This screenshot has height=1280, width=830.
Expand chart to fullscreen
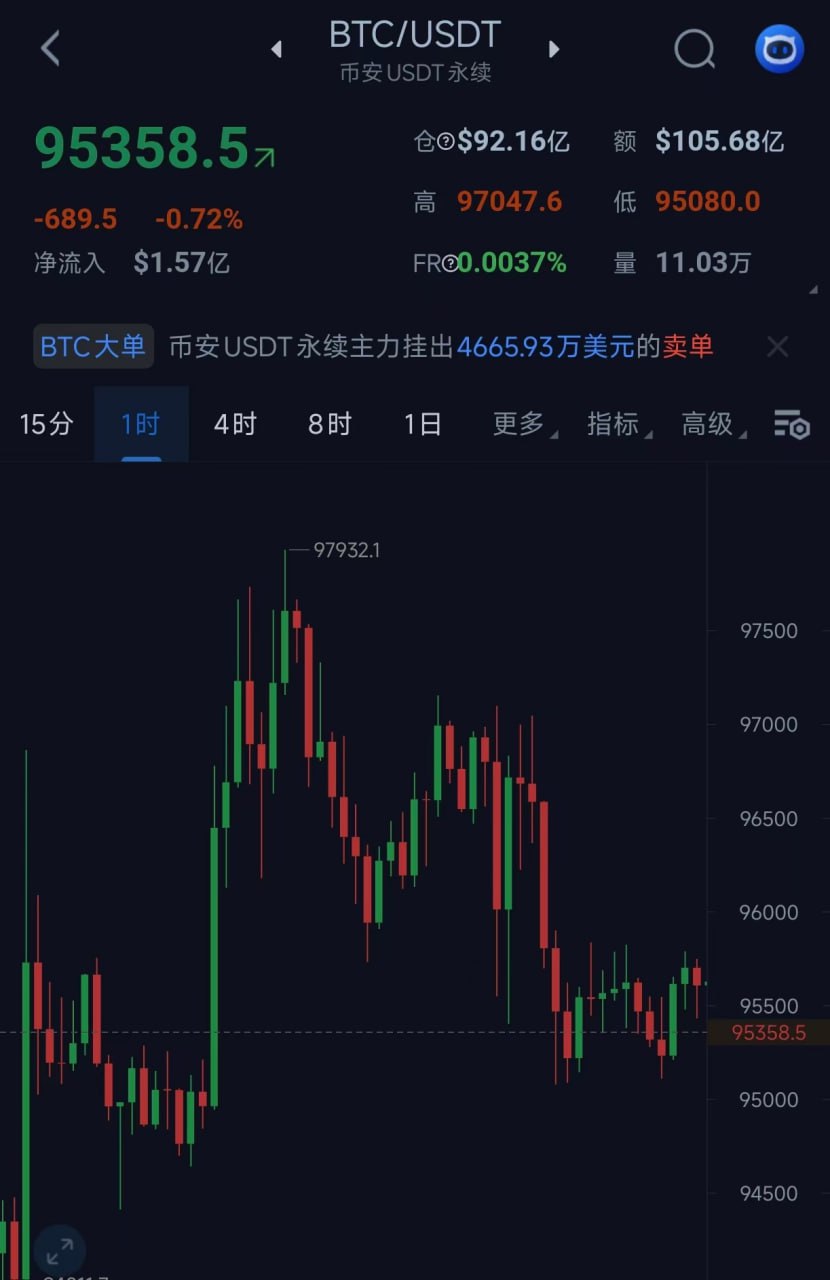[x=60, y=1249]
